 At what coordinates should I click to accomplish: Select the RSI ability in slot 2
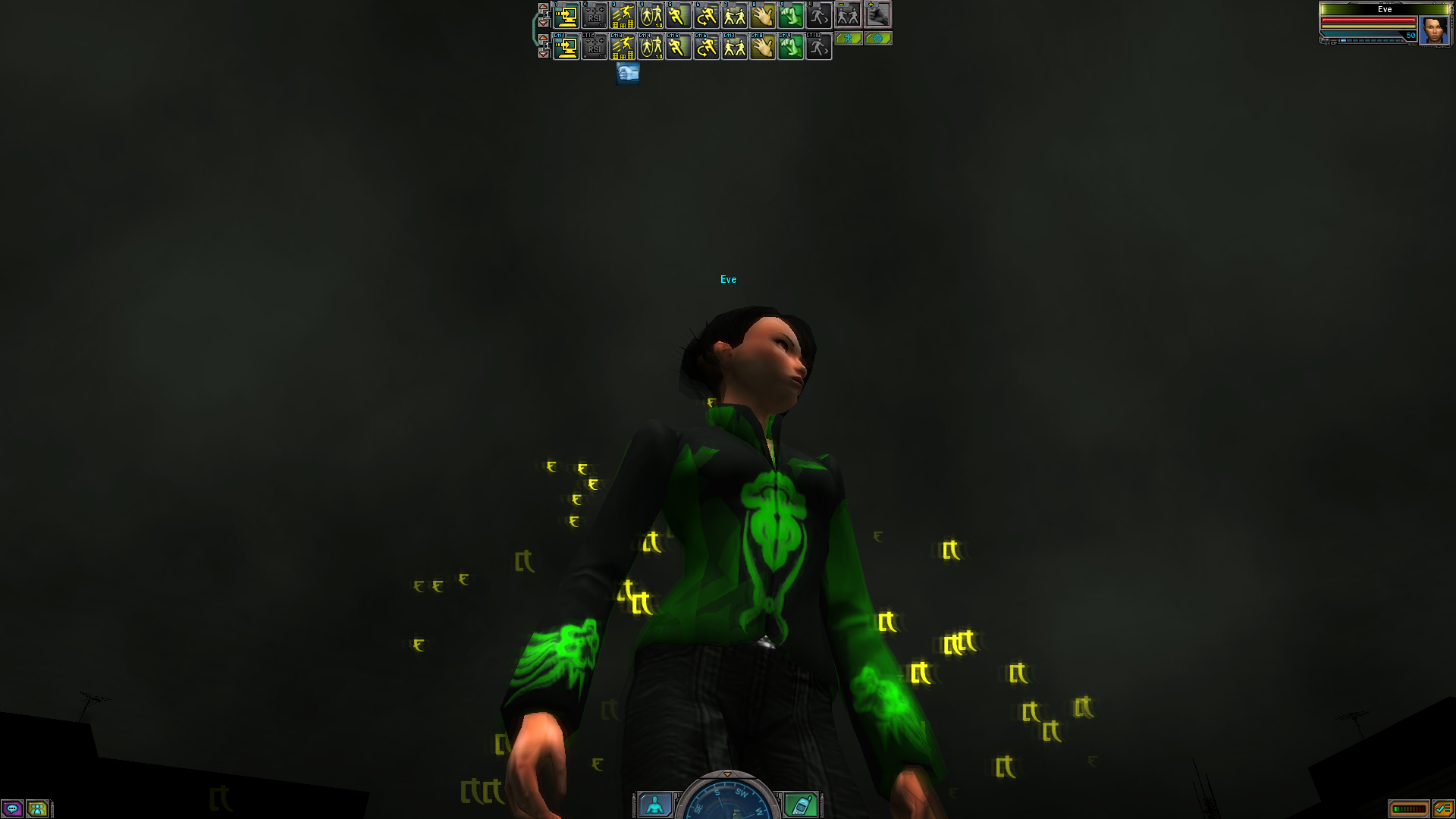coord(594,15)
